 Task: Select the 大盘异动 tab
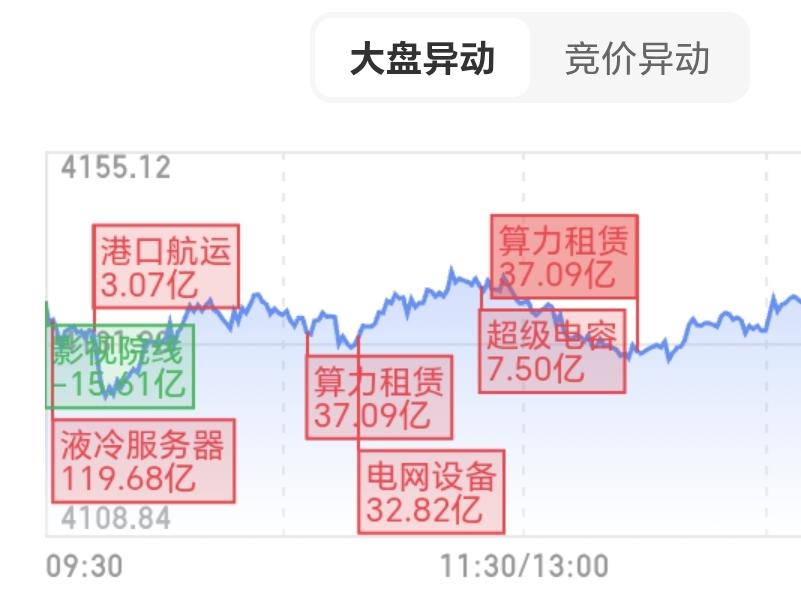[x=422, y=59]
